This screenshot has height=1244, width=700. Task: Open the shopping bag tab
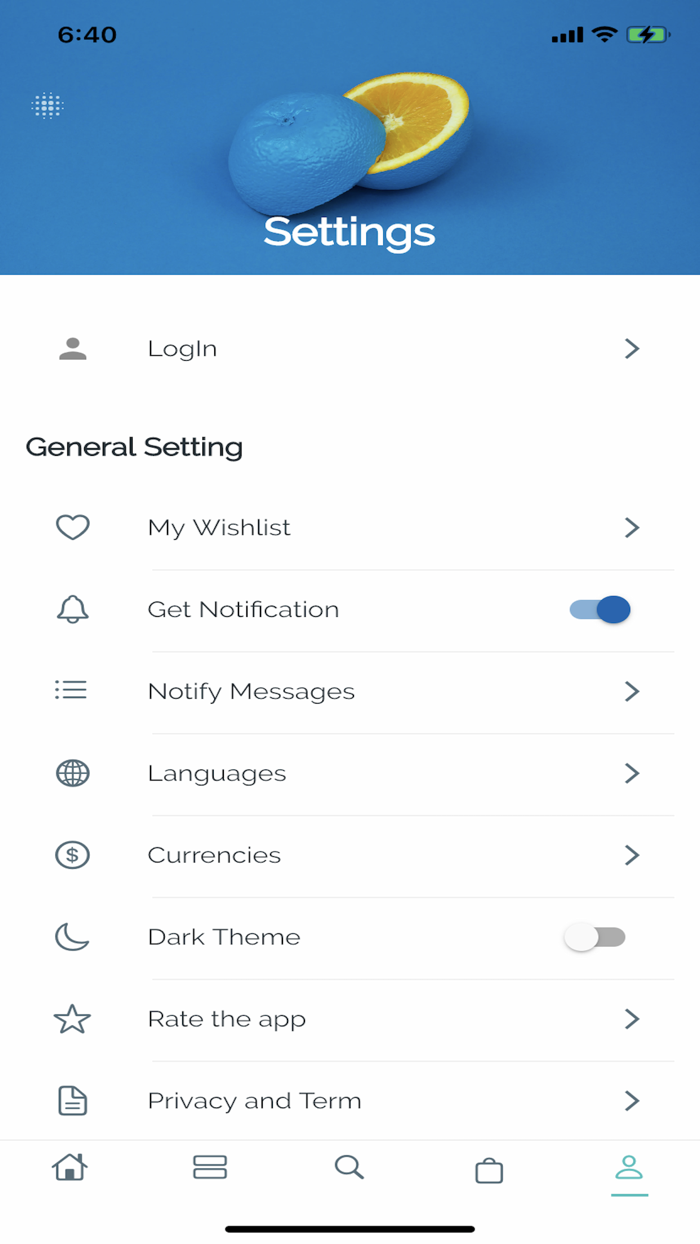tap(489, 1170)
